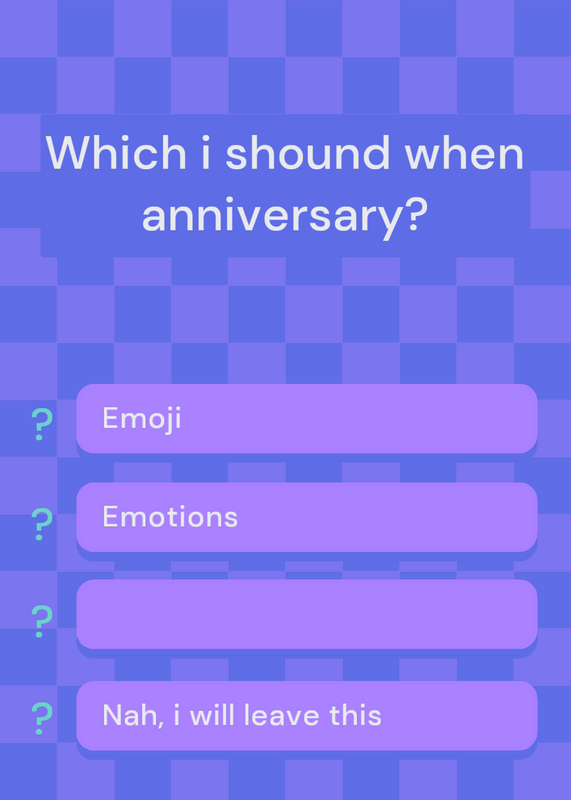Screen dimensions: 571x800
Task: Select "Nah, i will leave this"
Action: 307,715
